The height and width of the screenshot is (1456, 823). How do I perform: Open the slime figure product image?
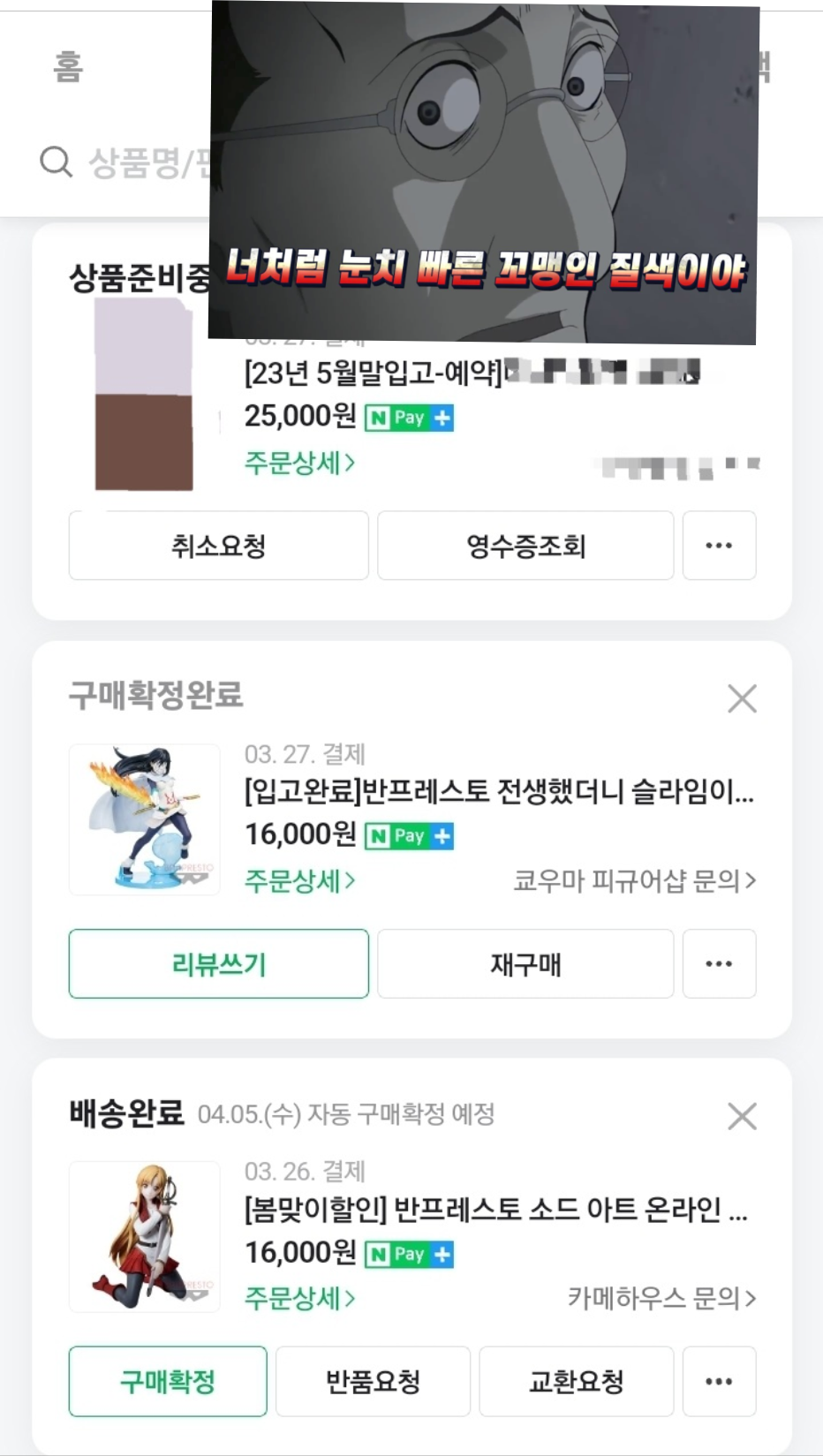(x=144, y=819)
